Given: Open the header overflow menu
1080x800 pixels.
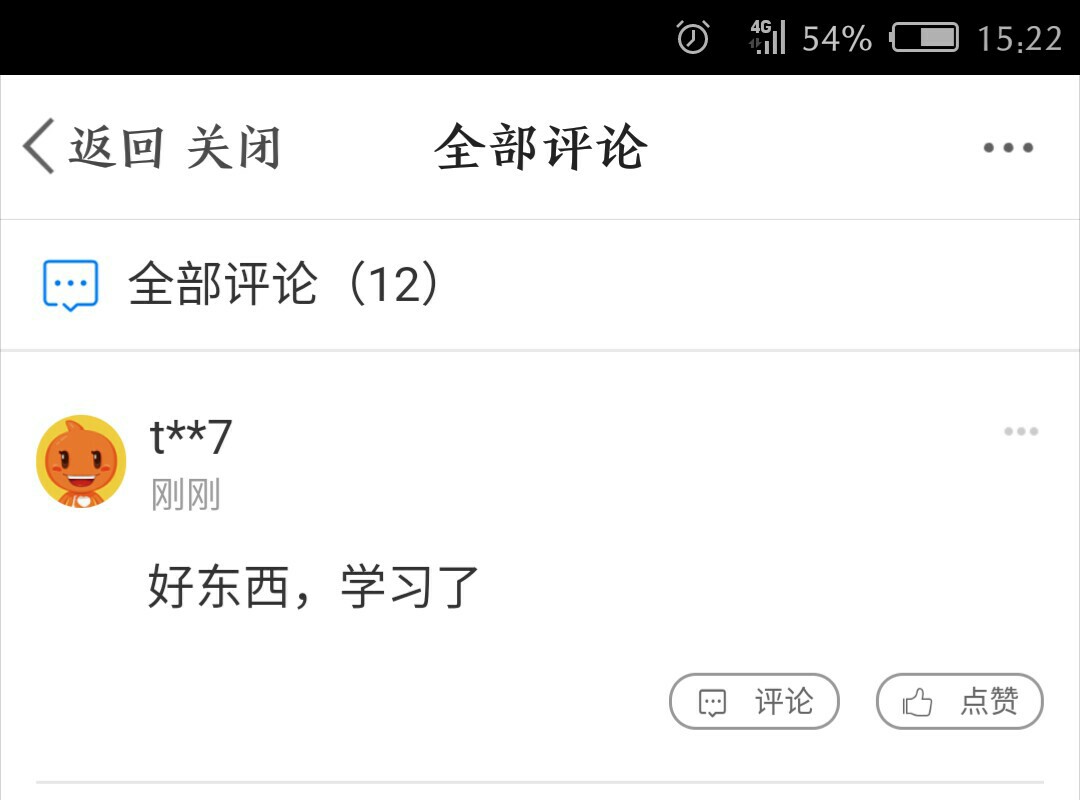Looking at the screenshot, I should [x=1007, y=148].
